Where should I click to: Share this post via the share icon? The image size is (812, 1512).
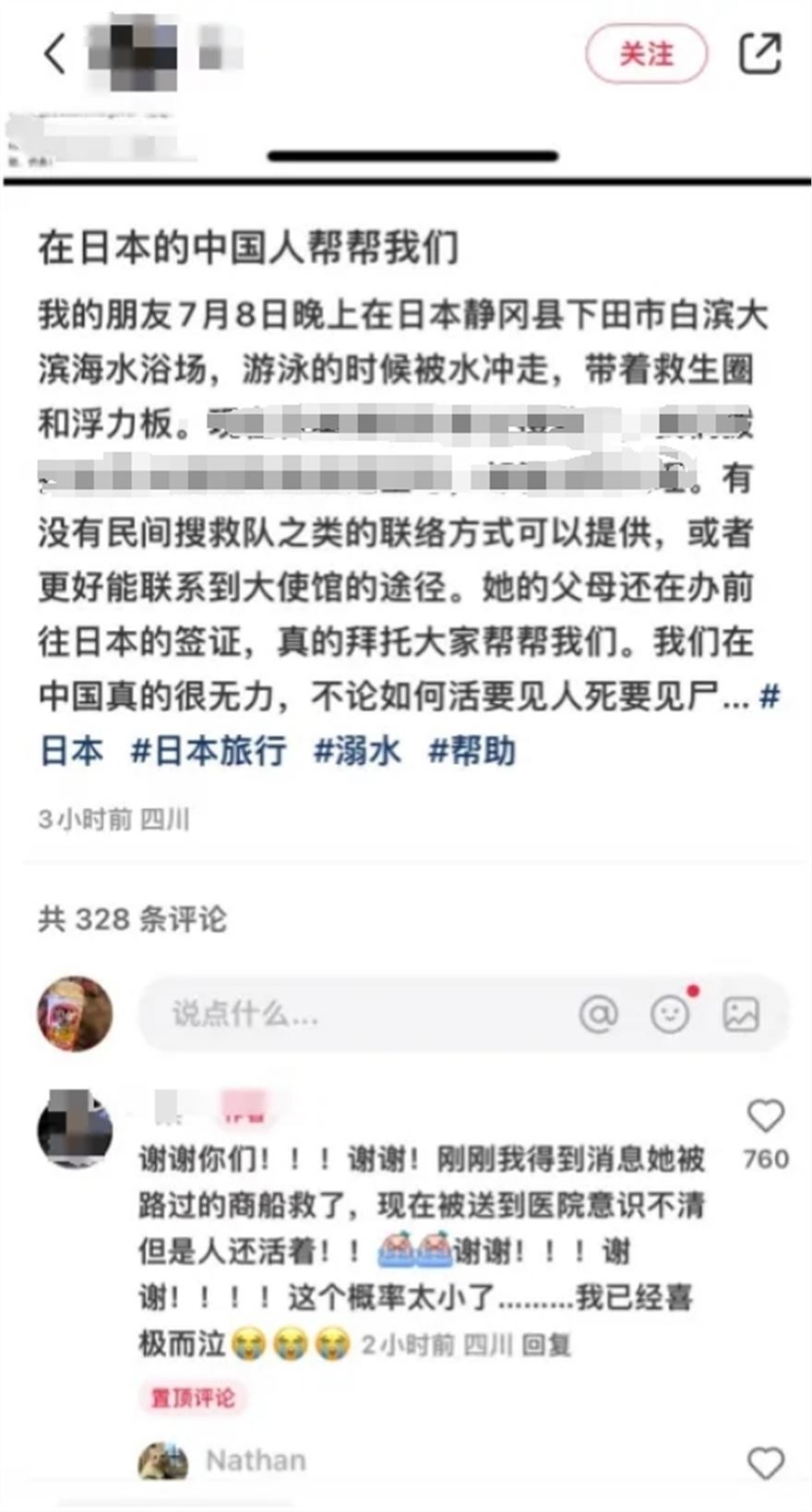(760, 54)
